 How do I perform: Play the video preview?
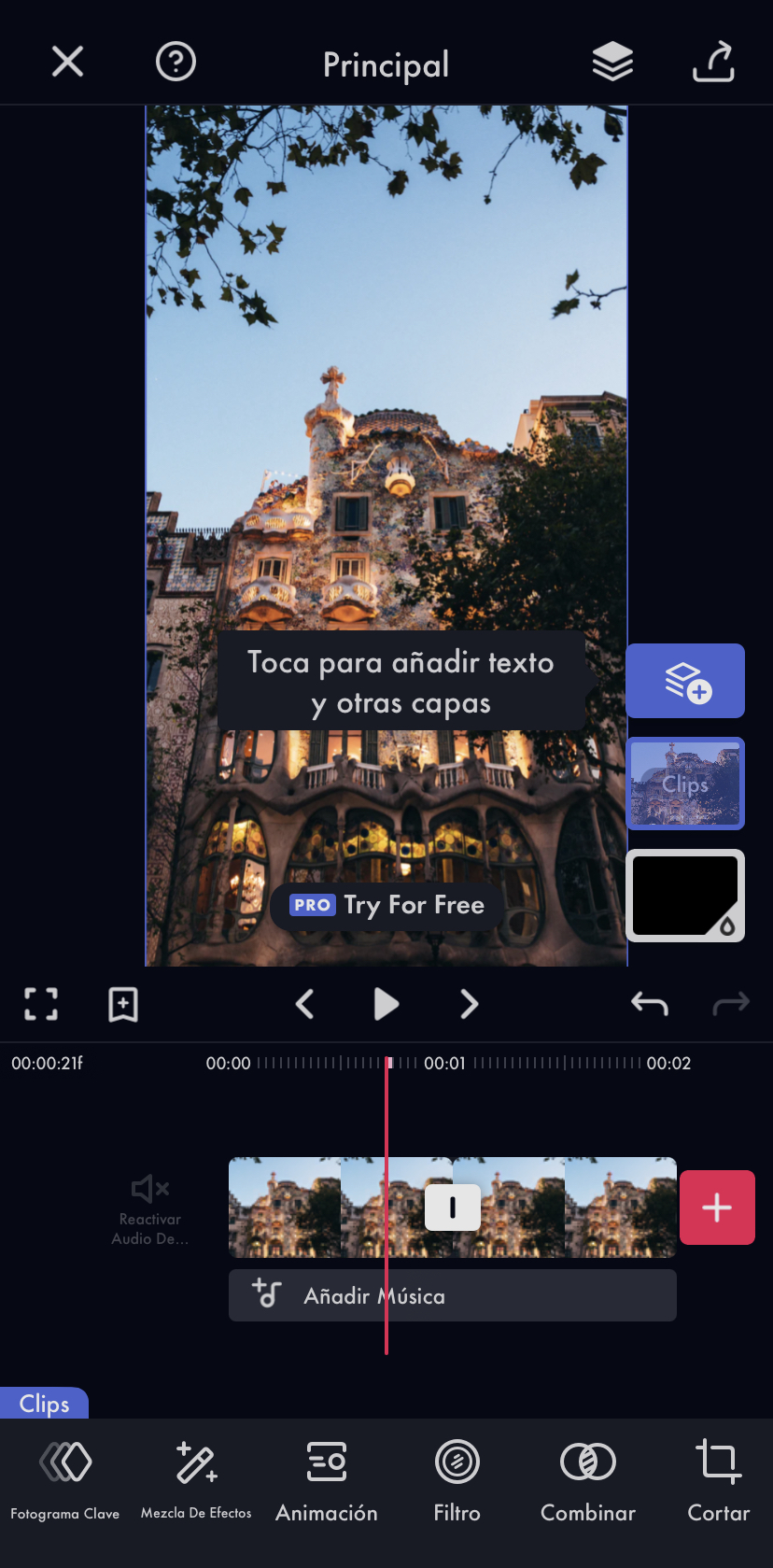(386, 1004)
